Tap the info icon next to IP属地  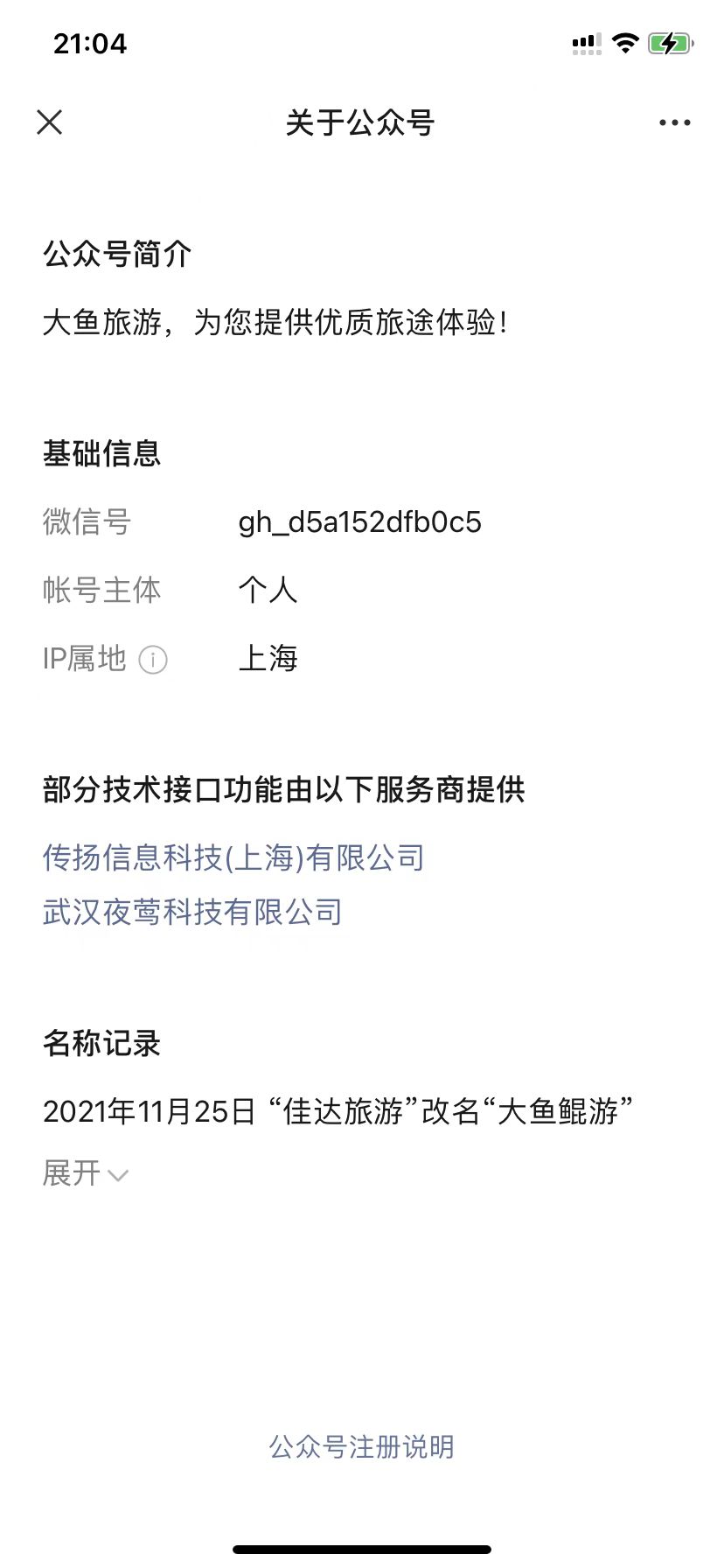[x=153, y=659]
